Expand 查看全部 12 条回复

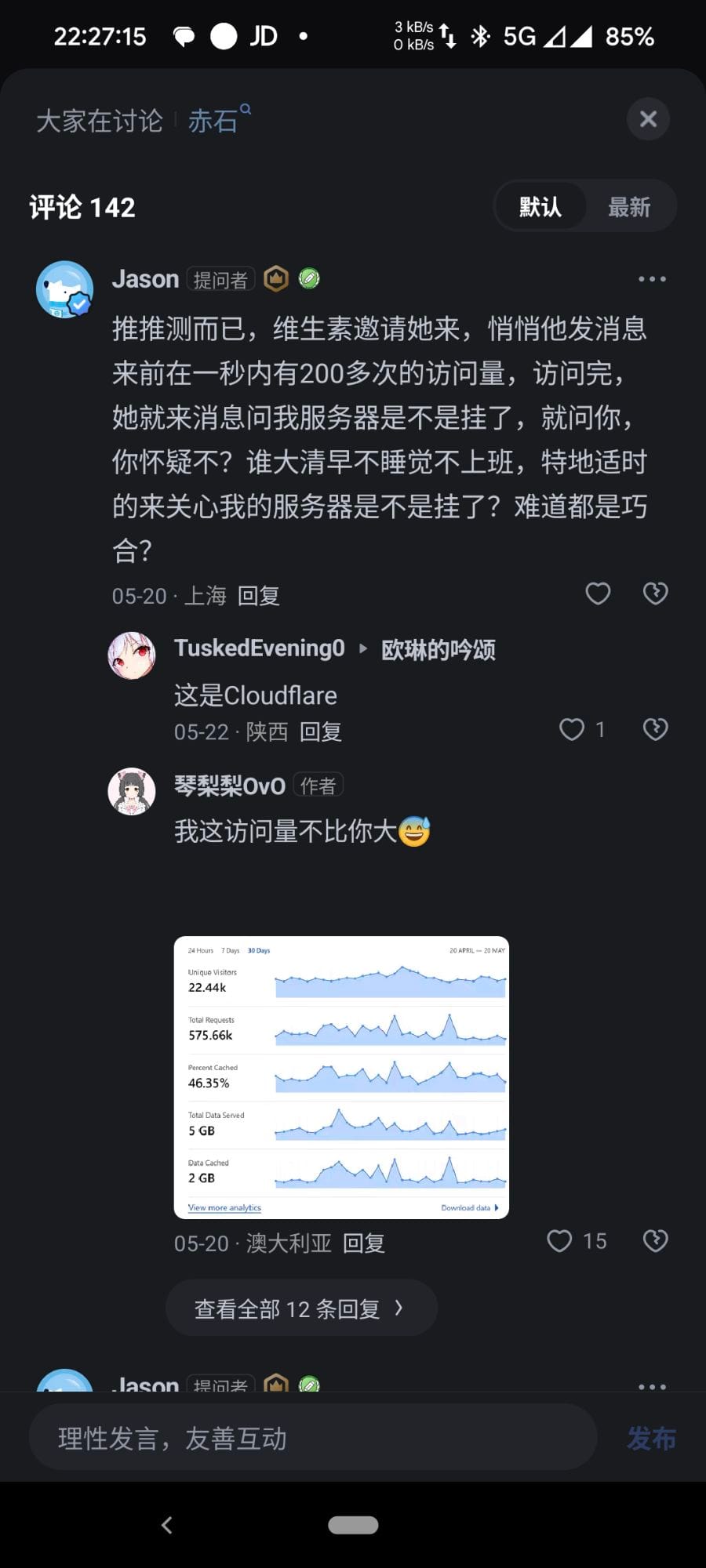coord(300,1308)
